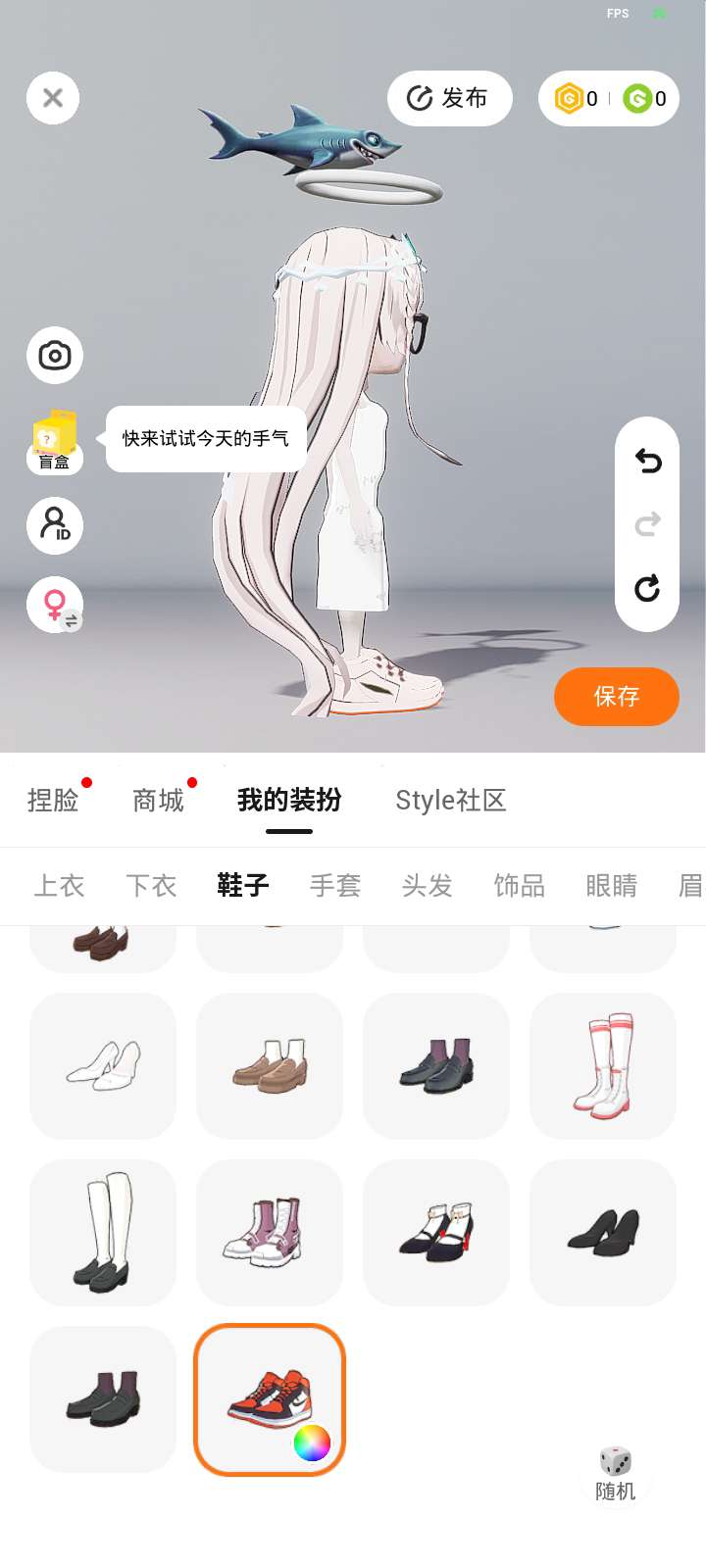Tap the 发布 publish button
706x1568 pixels.
pos(449,98)
